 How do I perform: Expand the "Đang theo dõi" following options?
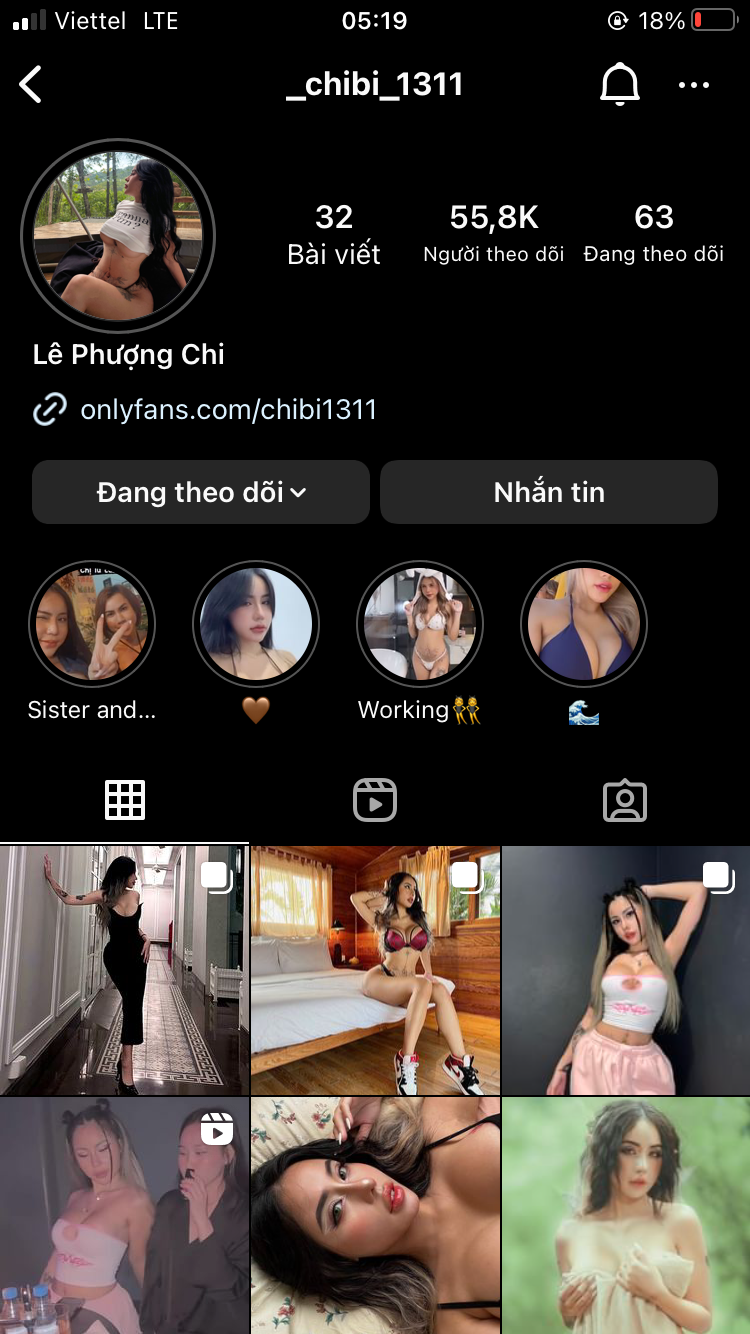[x=201, y=492]
